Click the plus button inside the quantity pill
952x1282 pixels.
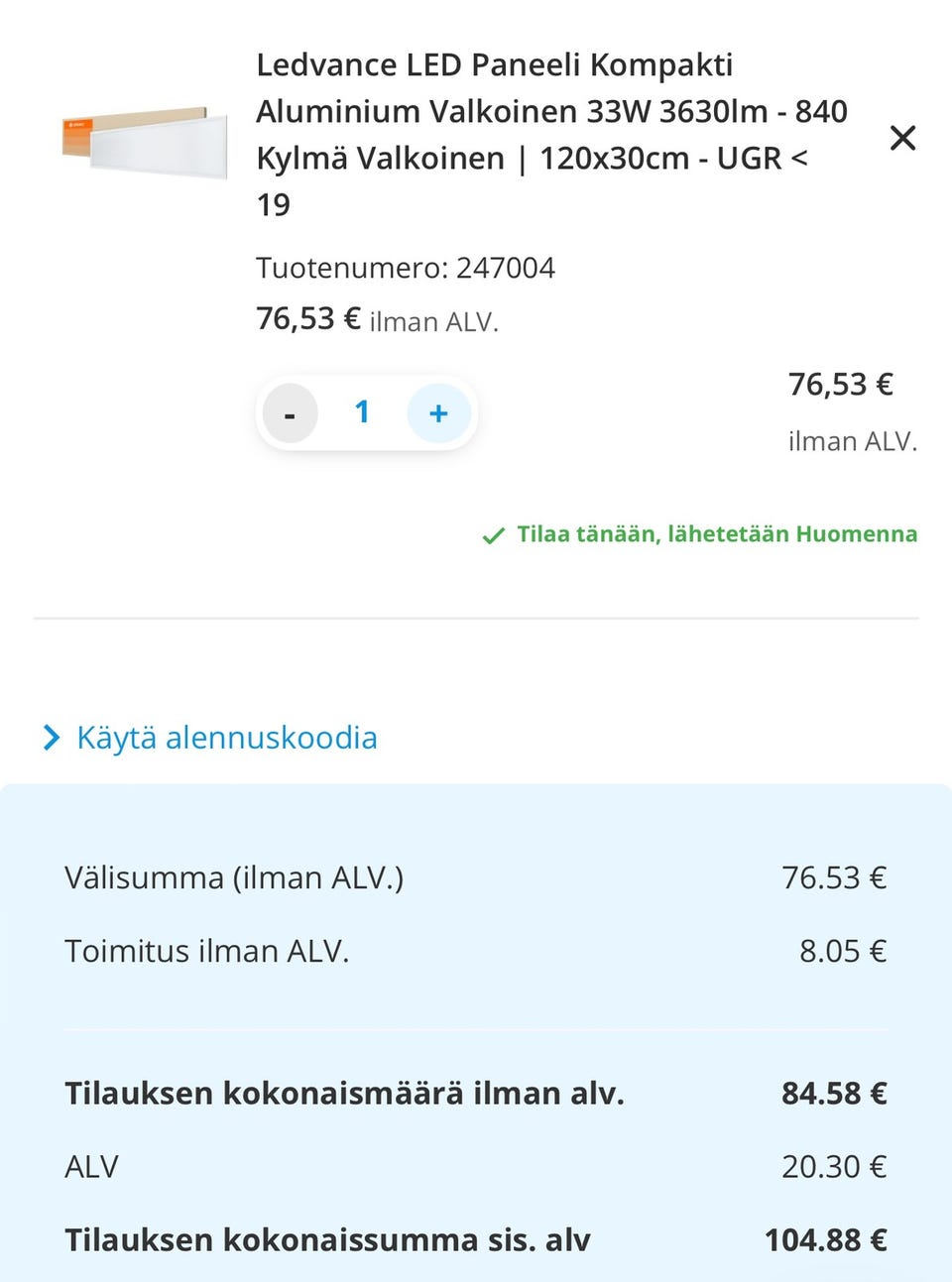(x=439, y=412)
